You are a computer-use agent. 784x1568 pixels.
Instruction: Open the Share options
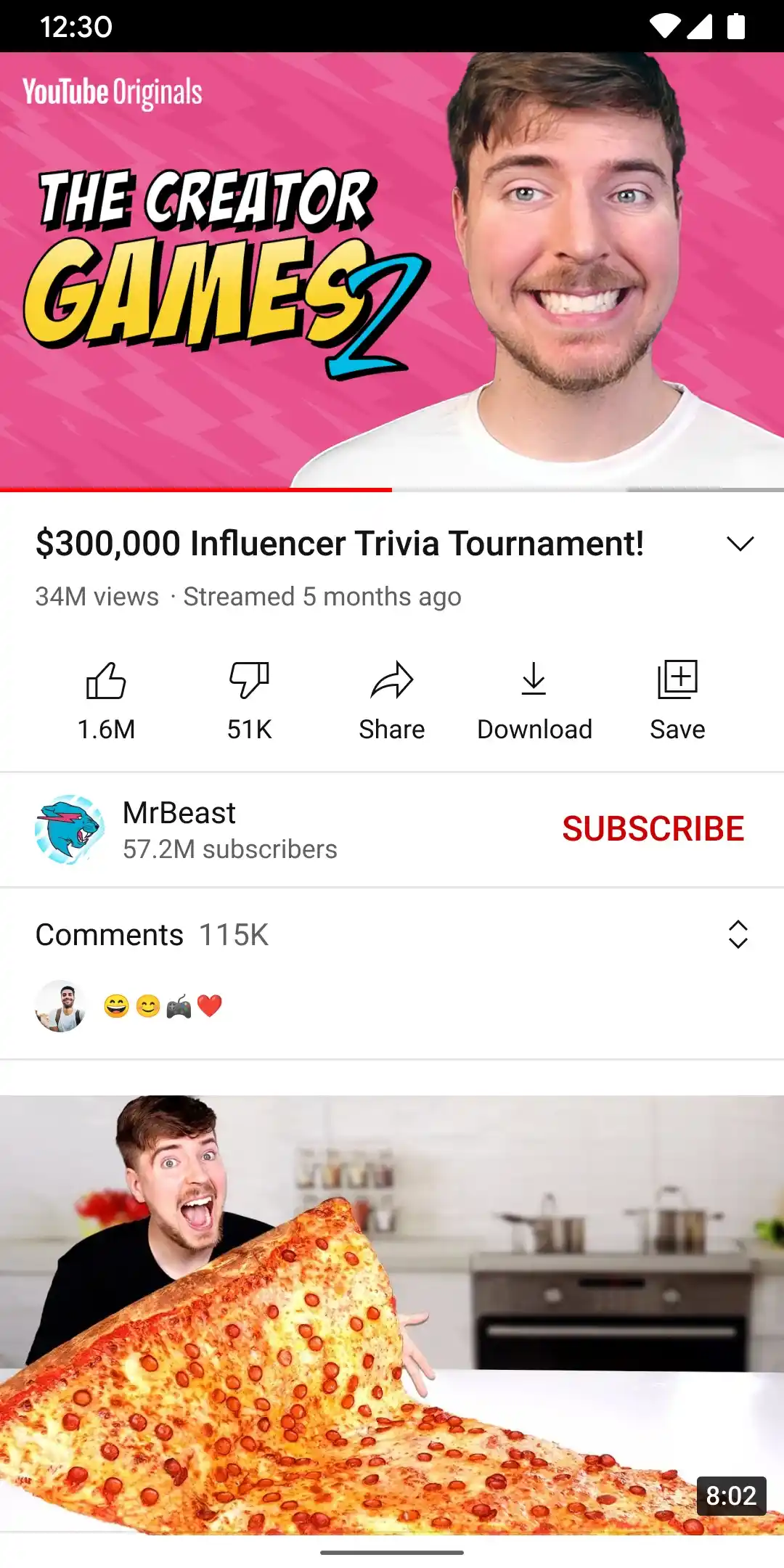click(x=392, y=697)
